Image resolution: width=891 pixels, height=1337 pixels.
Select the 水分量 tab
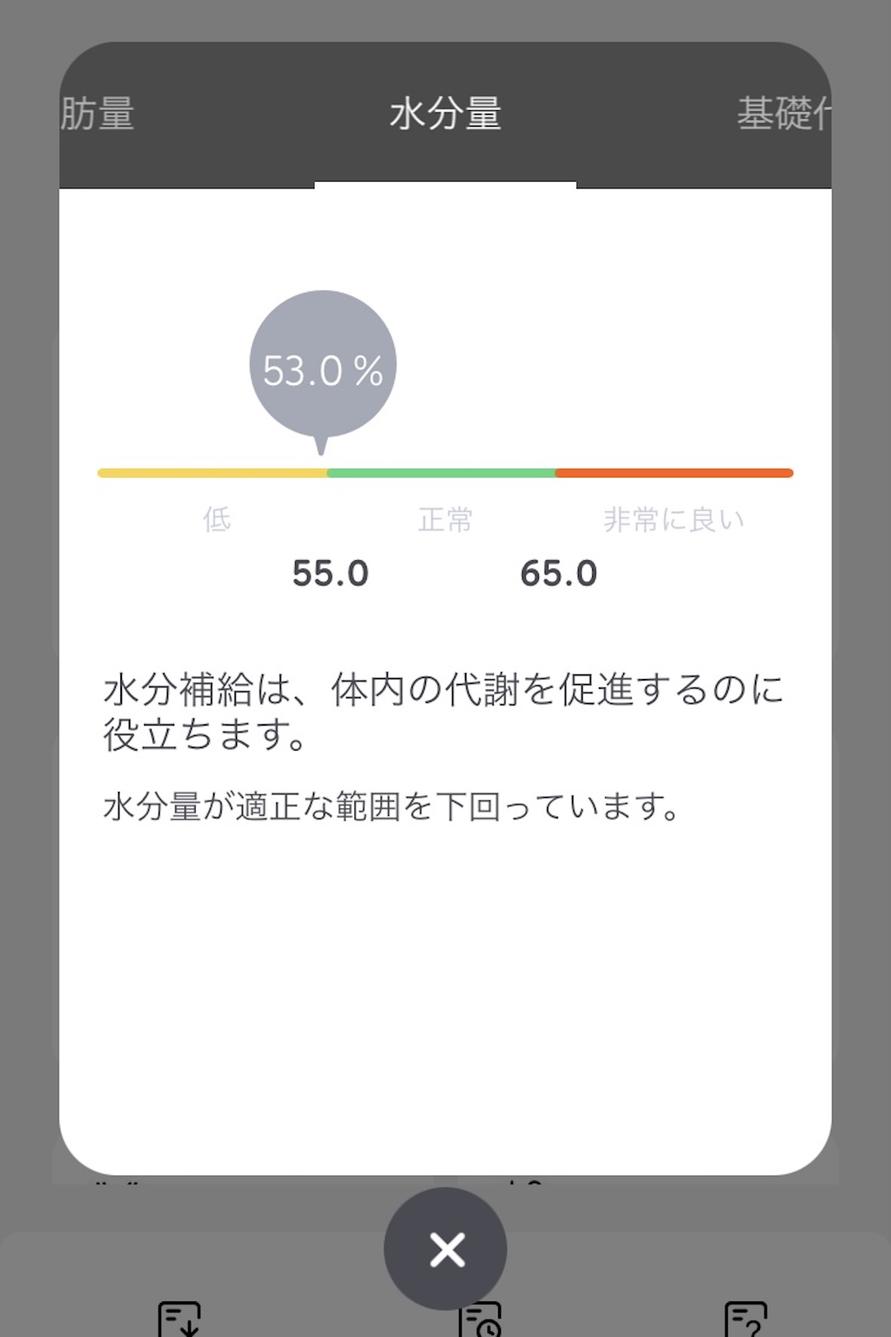pyautogui.click(x=445, y=114)
